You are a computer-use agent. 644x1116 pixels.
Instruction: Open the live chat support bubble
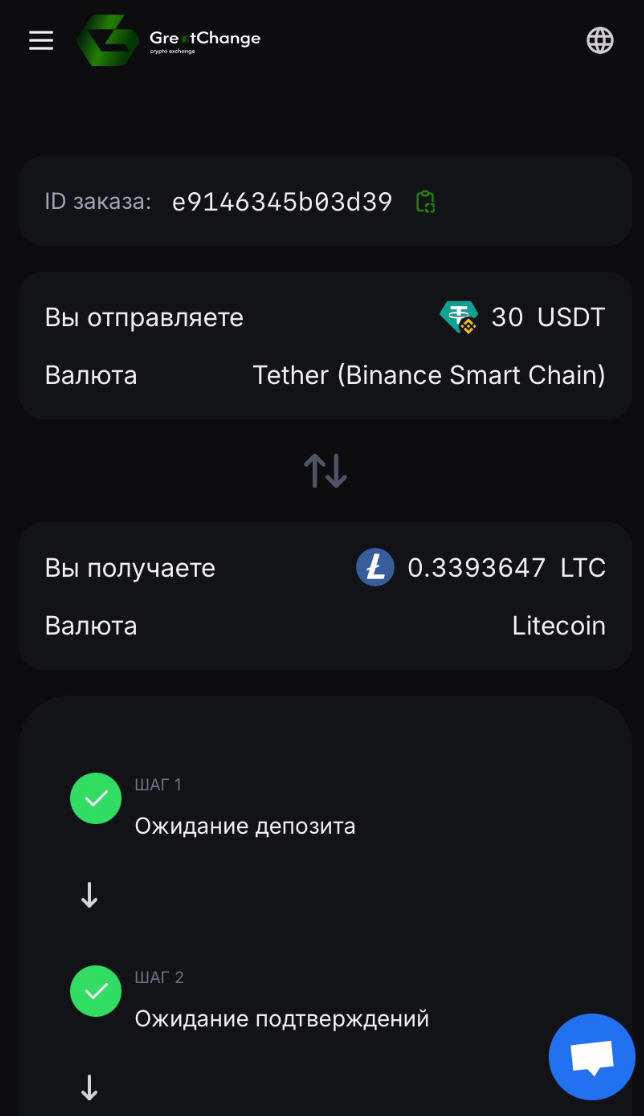click(x=592, y=1057)
